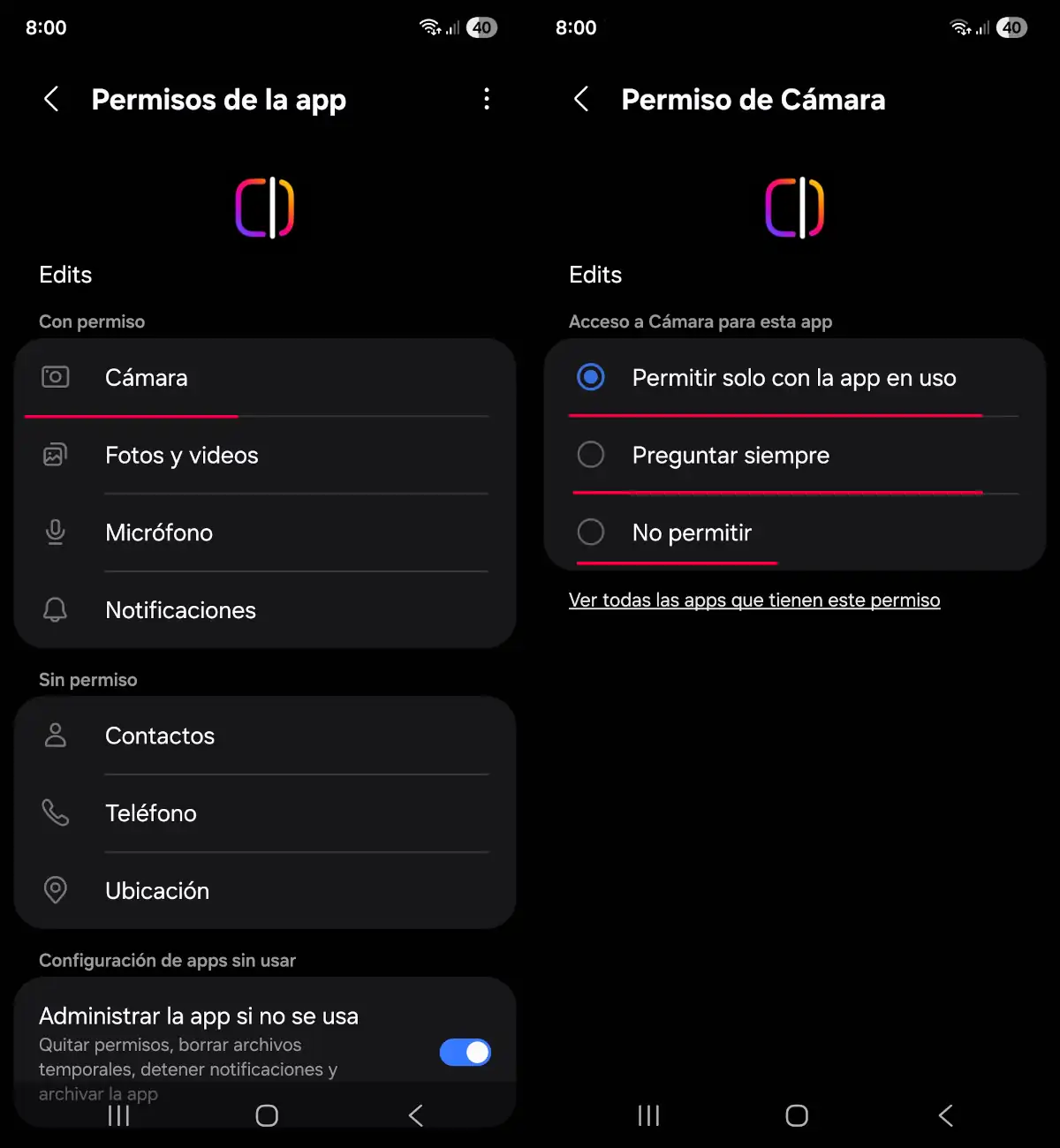
Task: Tap the battery indicator in status bar
Action: pos(481,27)
